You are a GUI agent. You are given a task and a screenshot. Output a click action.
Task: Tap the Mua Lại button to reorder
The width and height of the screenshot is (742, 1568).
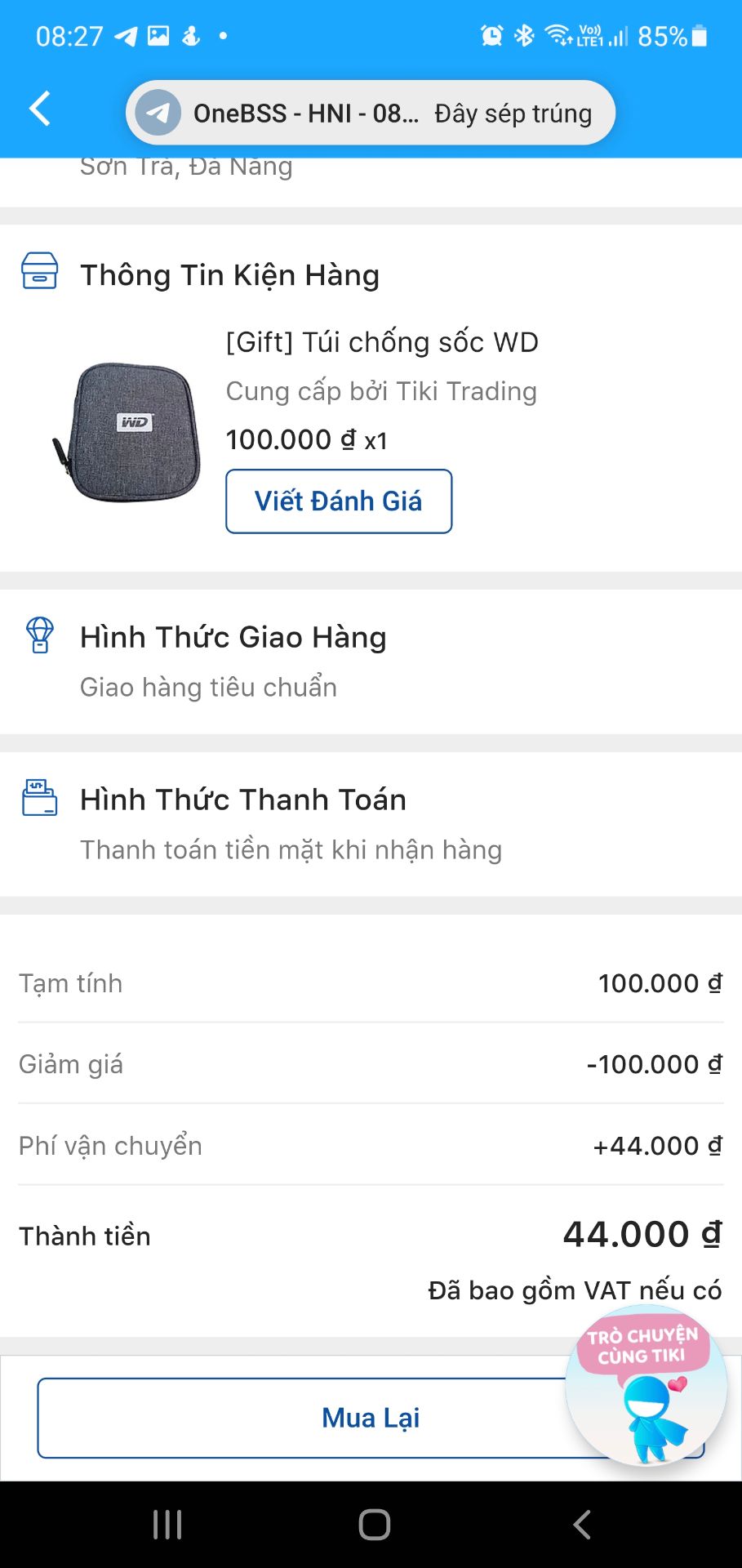point(371,1417)
